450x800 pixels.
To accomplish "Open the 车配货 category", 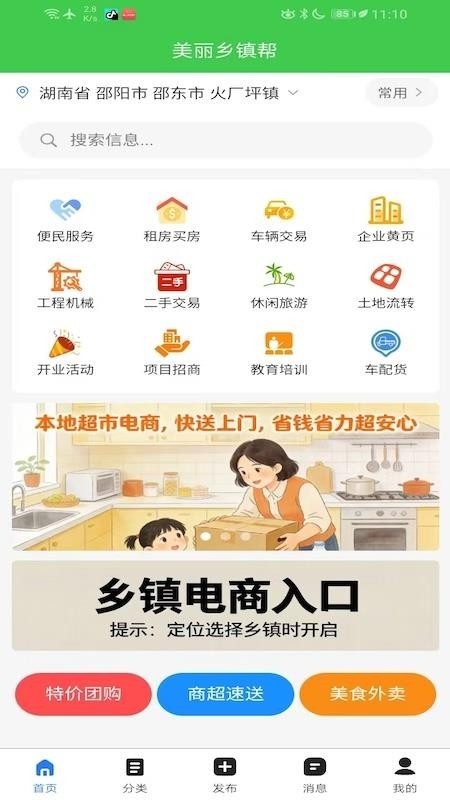I will tap(386, 353).
